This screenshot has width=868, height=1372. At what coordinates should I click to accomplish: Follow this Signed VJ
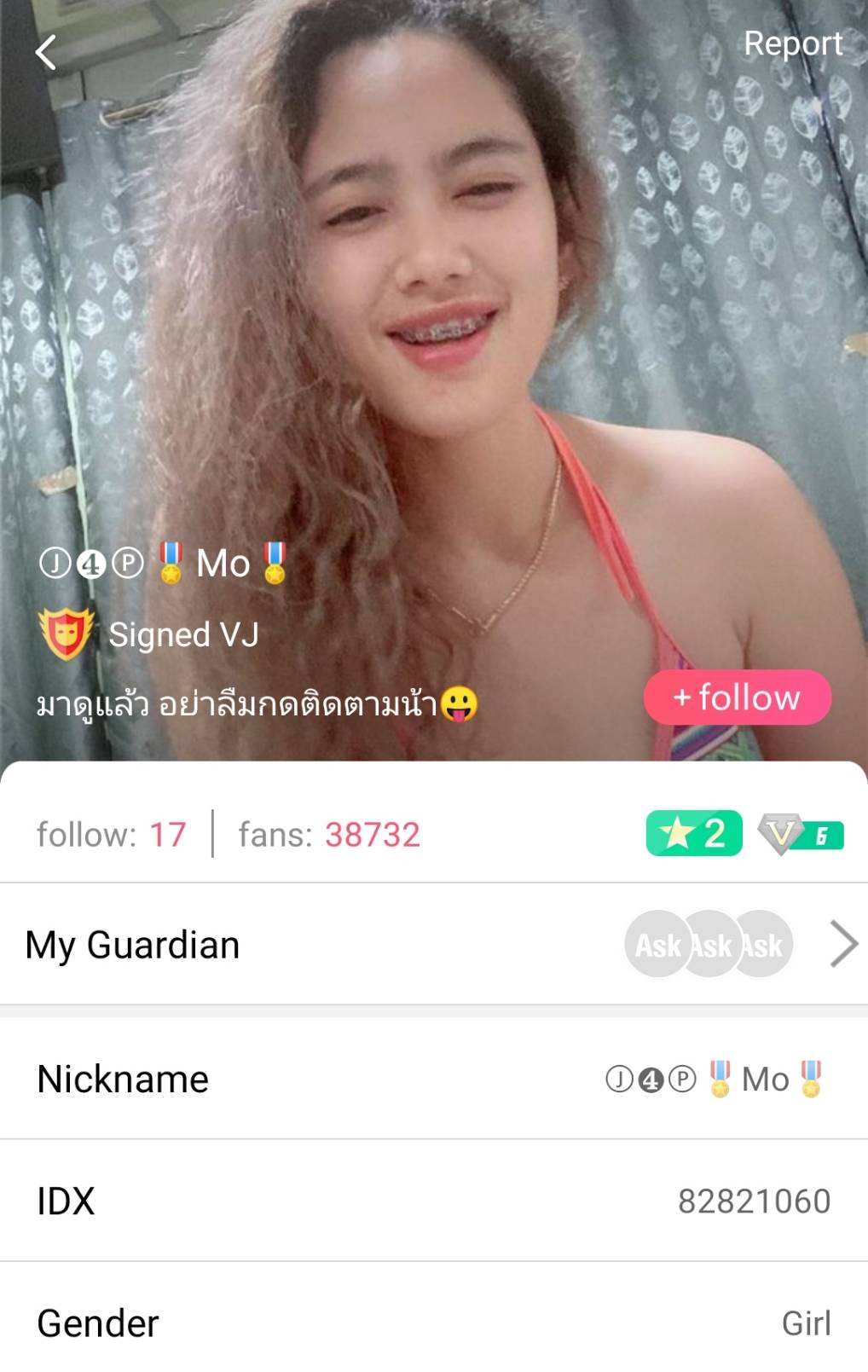pyautogui.click(x=737, y=698)
